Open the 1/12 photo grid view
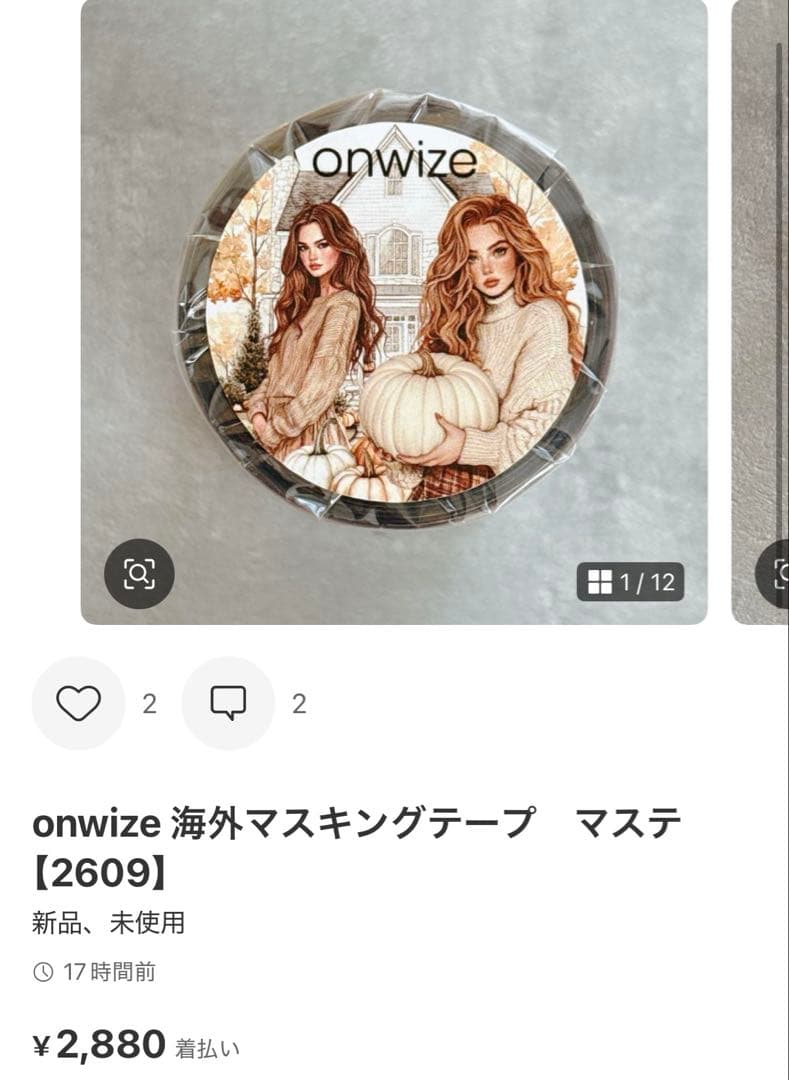This screenshot has height=1080, width=789. click(x=630, y=582)
